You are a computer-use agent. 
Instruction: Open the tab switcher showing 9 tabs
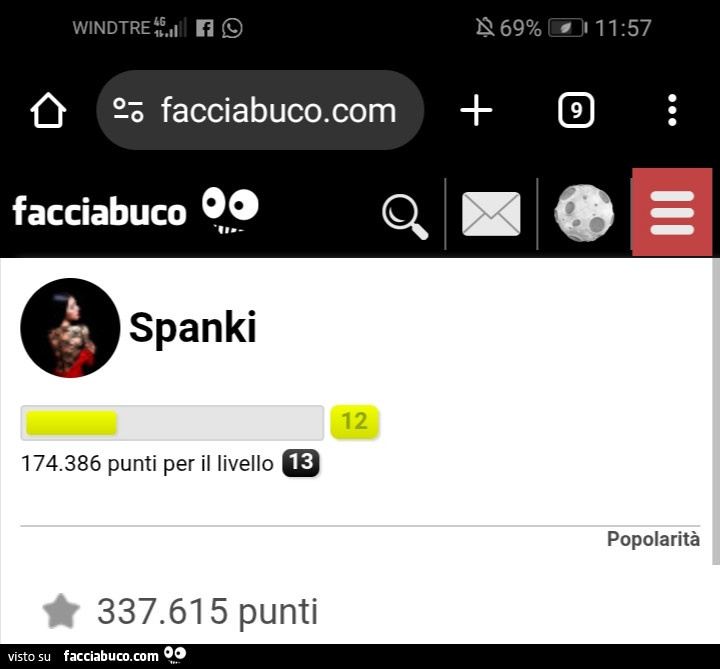(575, 111)
